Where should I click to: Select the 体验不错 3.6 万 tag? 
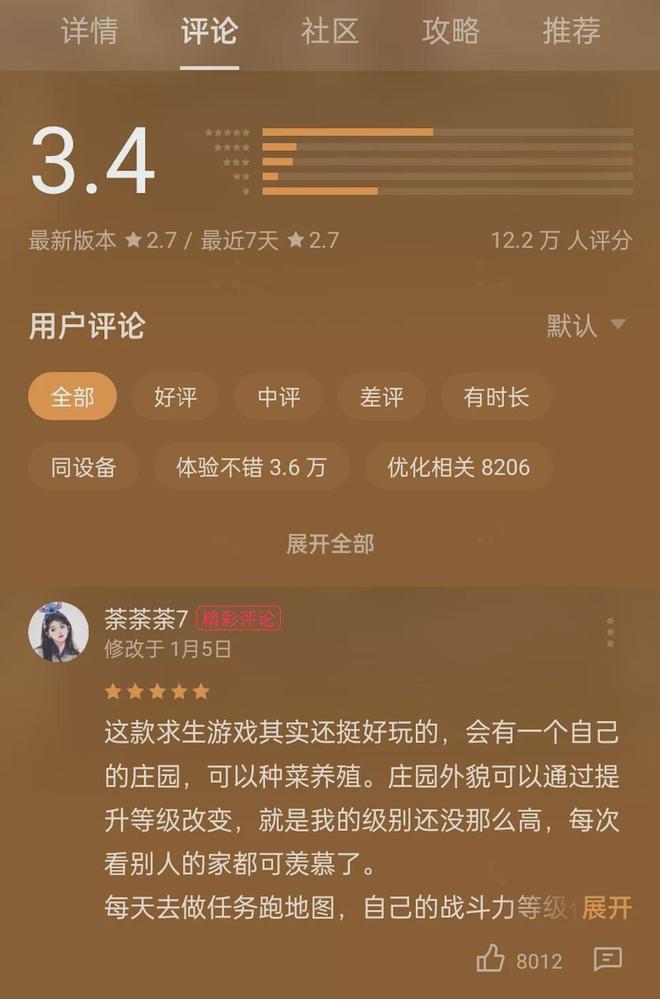click(x=251, y=466)
